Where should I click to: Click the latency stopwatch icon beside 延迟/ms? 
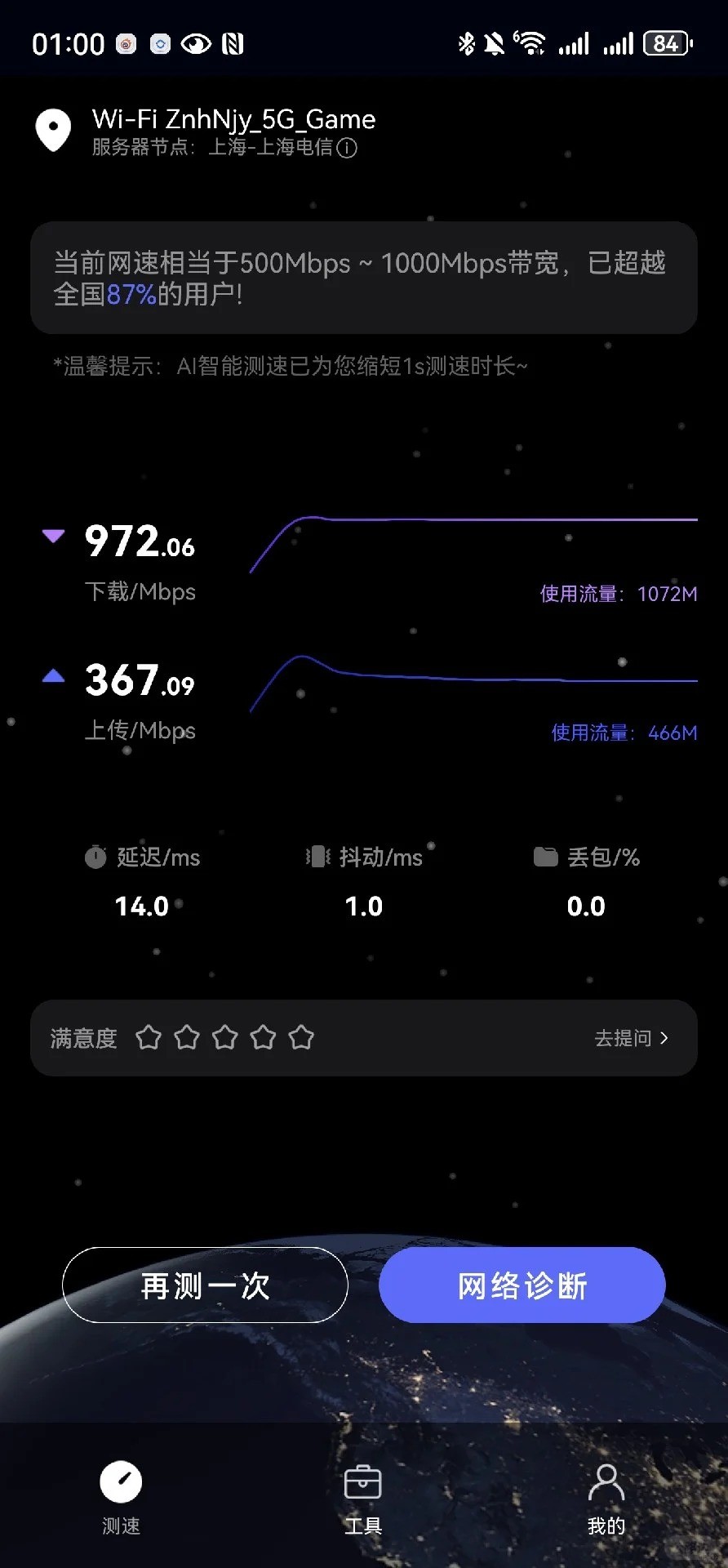95,857
